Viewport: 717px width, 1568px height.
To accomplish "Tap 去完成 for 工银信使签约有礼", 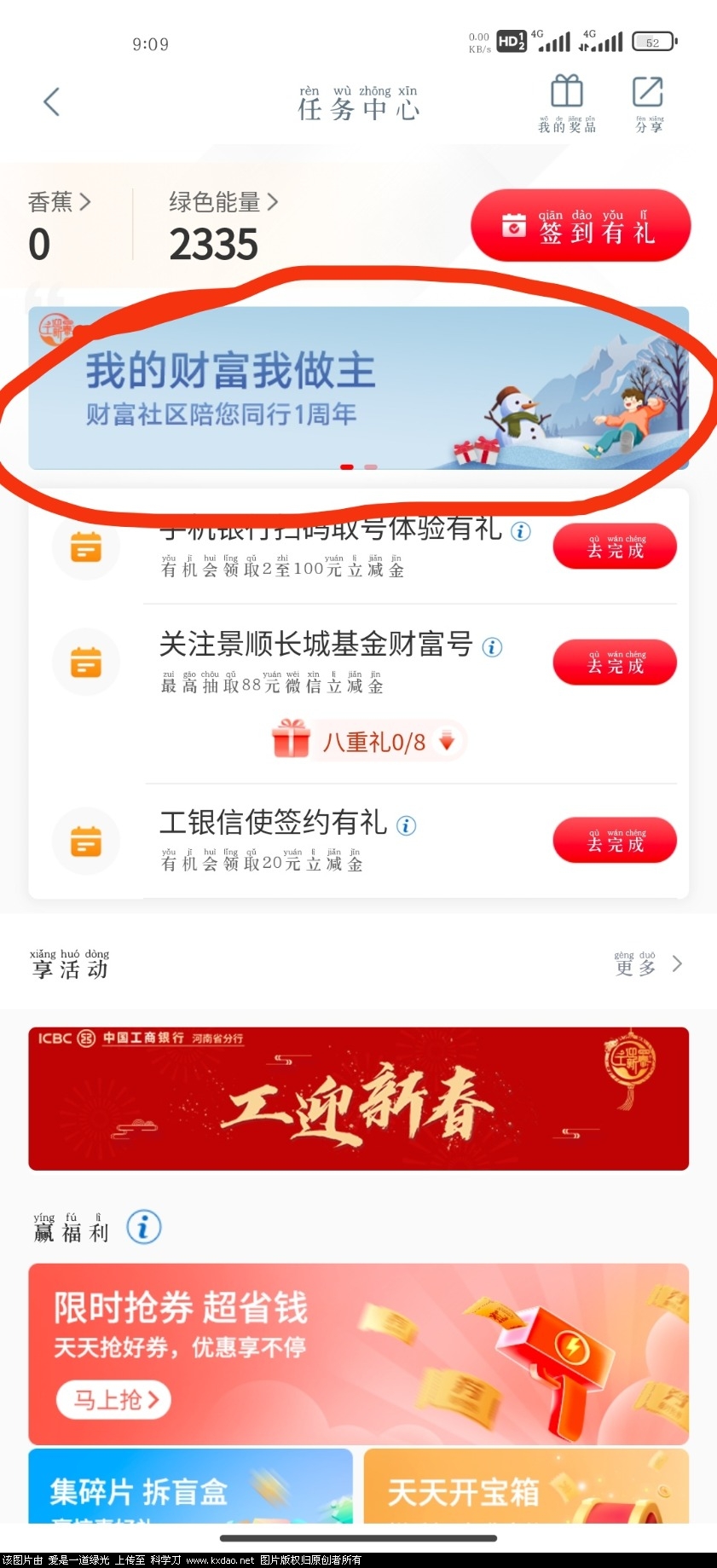I will click(x=615, y=841).
